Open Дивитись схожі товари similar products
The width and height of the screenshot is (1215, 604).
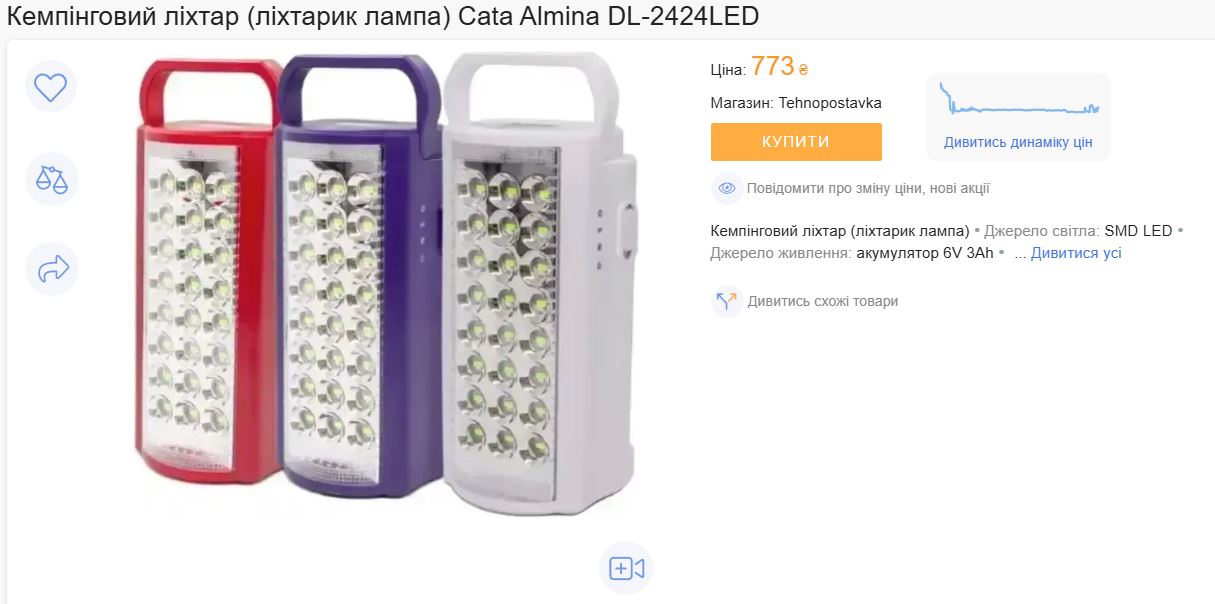[x=822, y=301]
